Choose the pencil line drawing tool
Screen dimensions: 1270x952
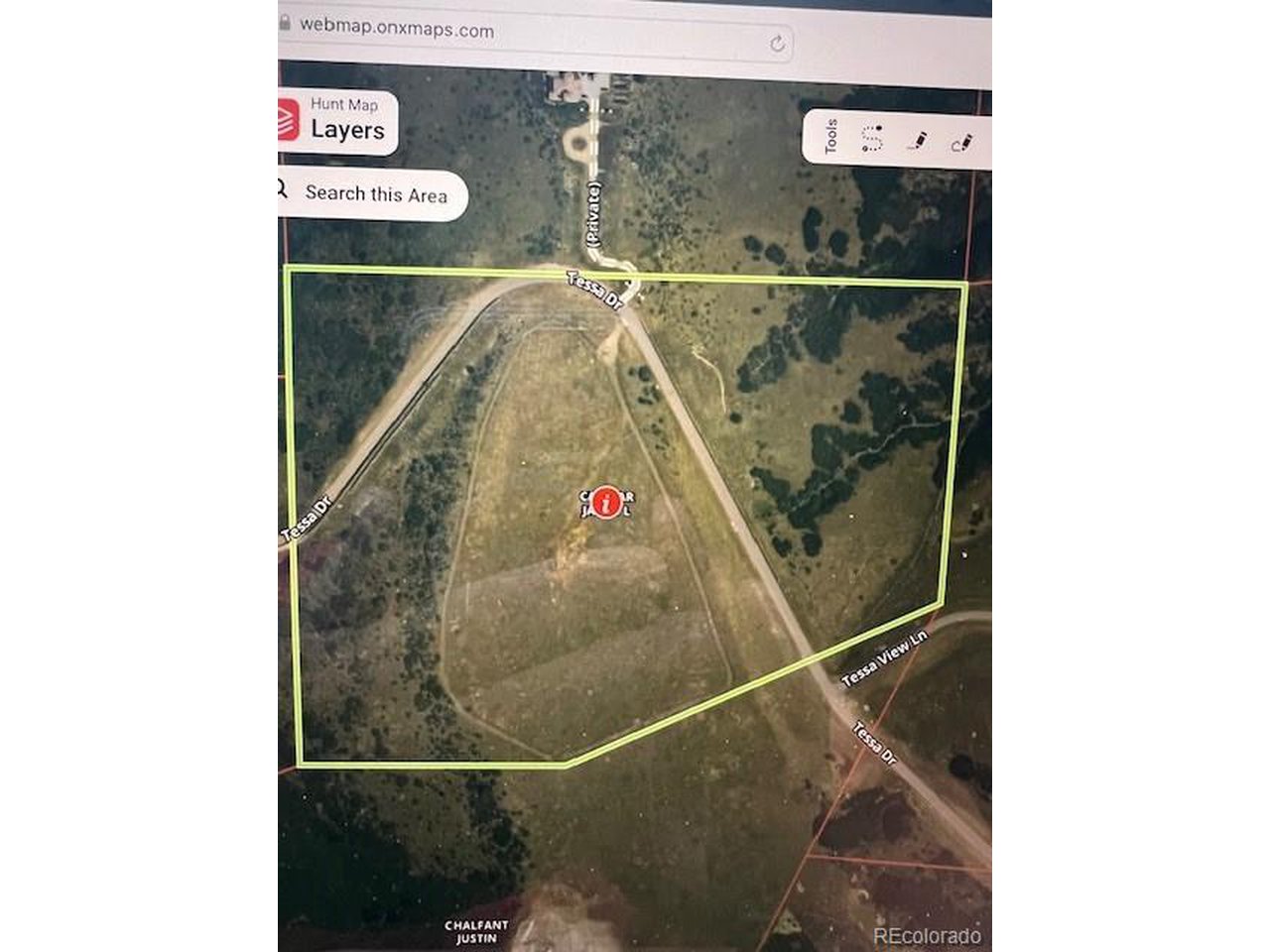coord(918,140)
